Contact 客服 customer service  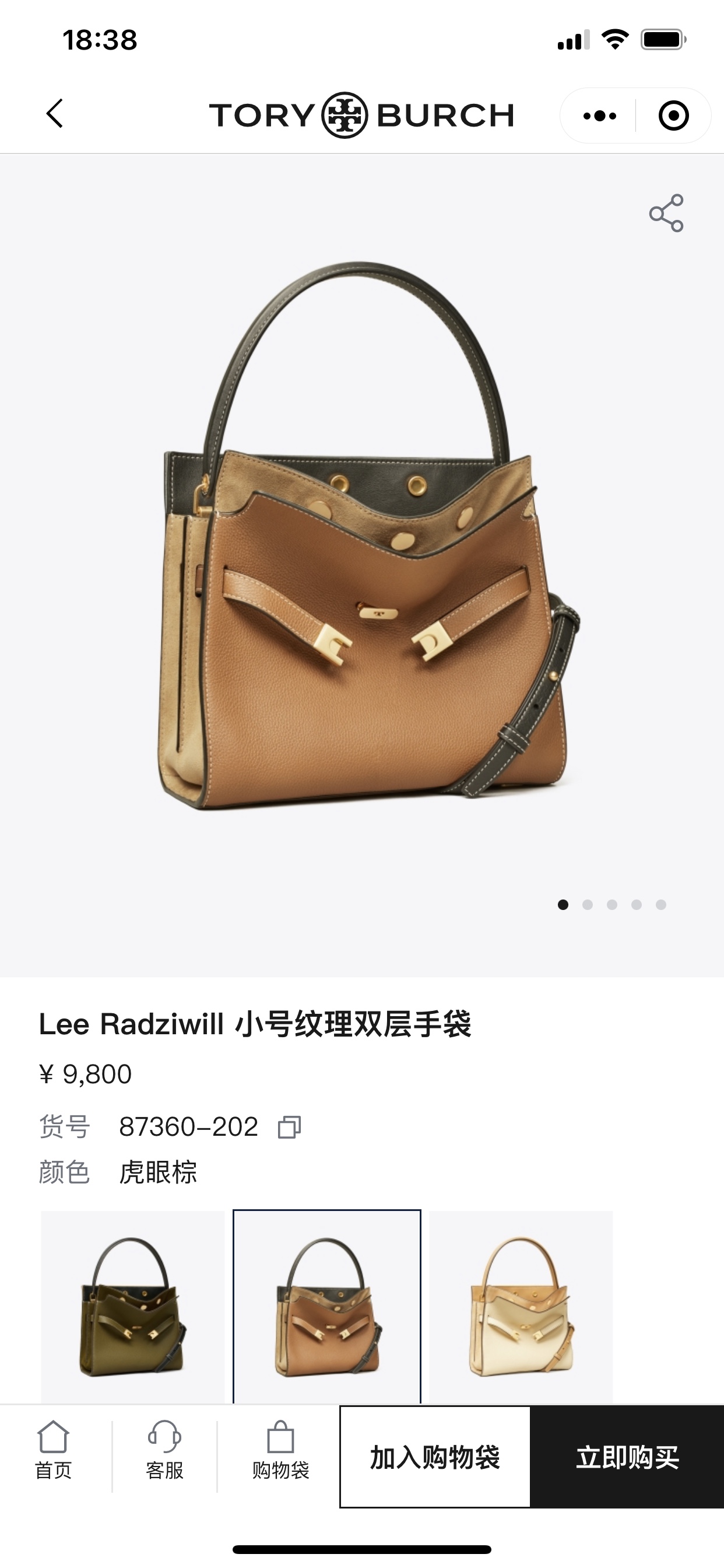click(x=164, y=1456)
